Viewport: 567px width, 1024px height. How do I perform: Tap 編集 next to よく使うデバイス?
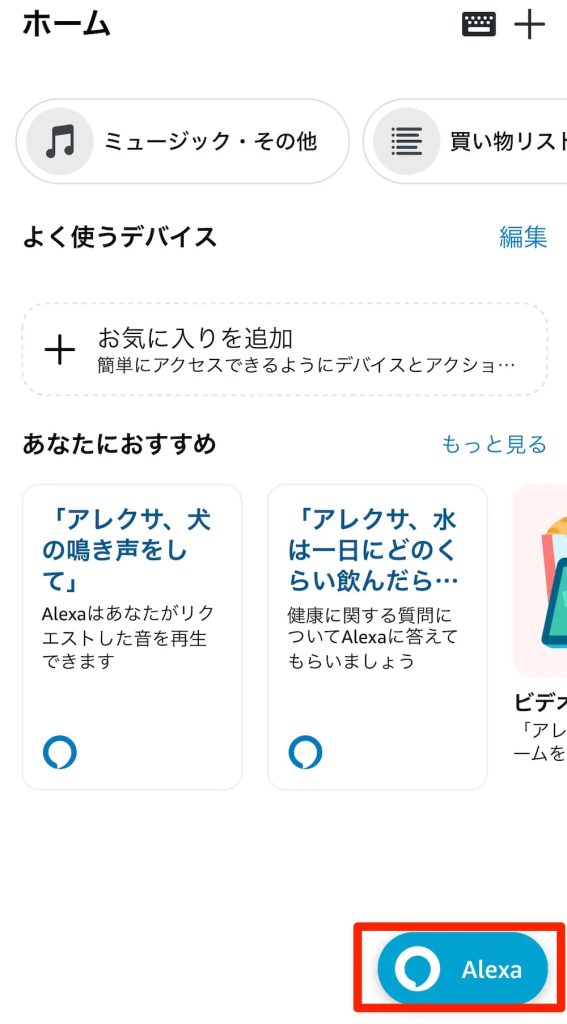(523, 236)
